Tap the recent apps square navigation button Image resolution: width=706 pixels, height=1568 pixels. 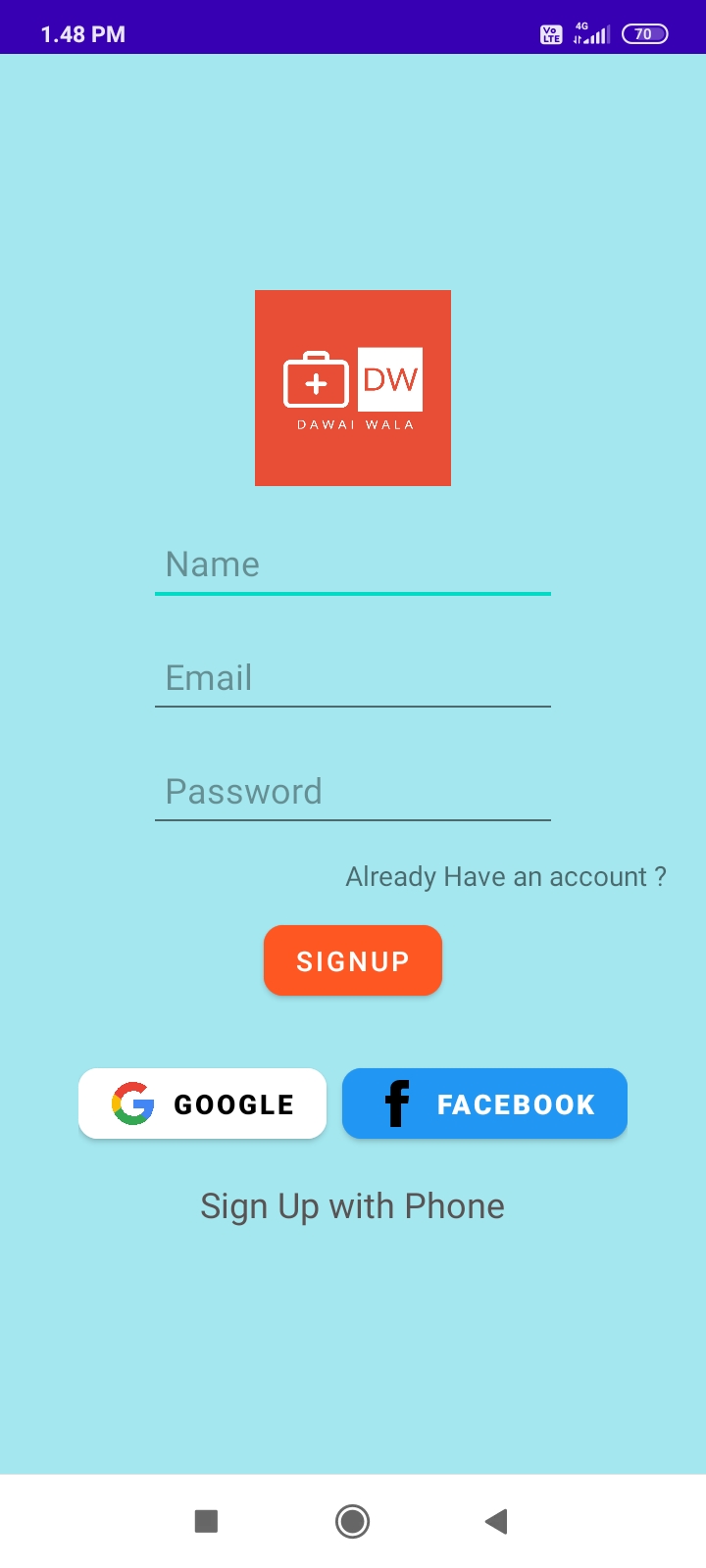(x=204, y=1521)
